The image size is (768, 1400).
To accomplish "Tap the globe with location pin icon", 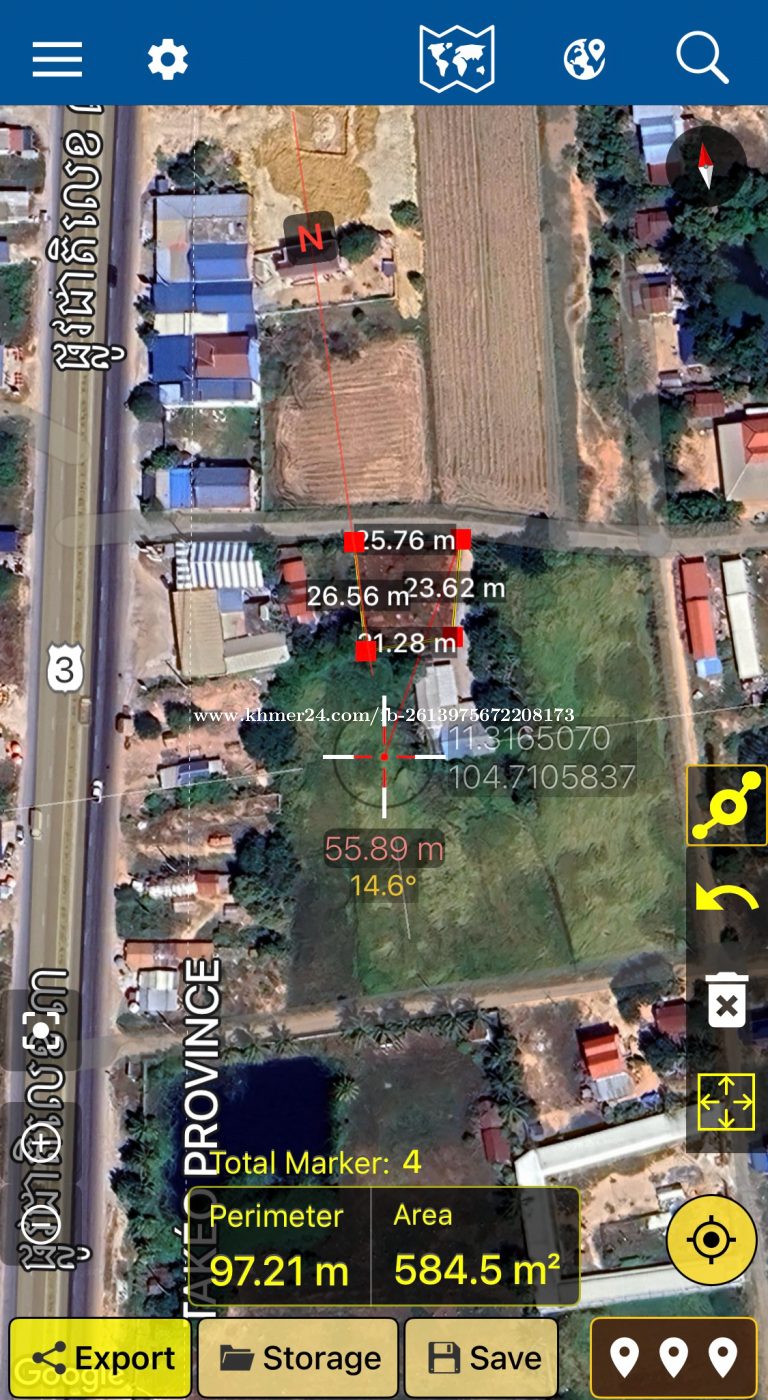I will [585, 59].
